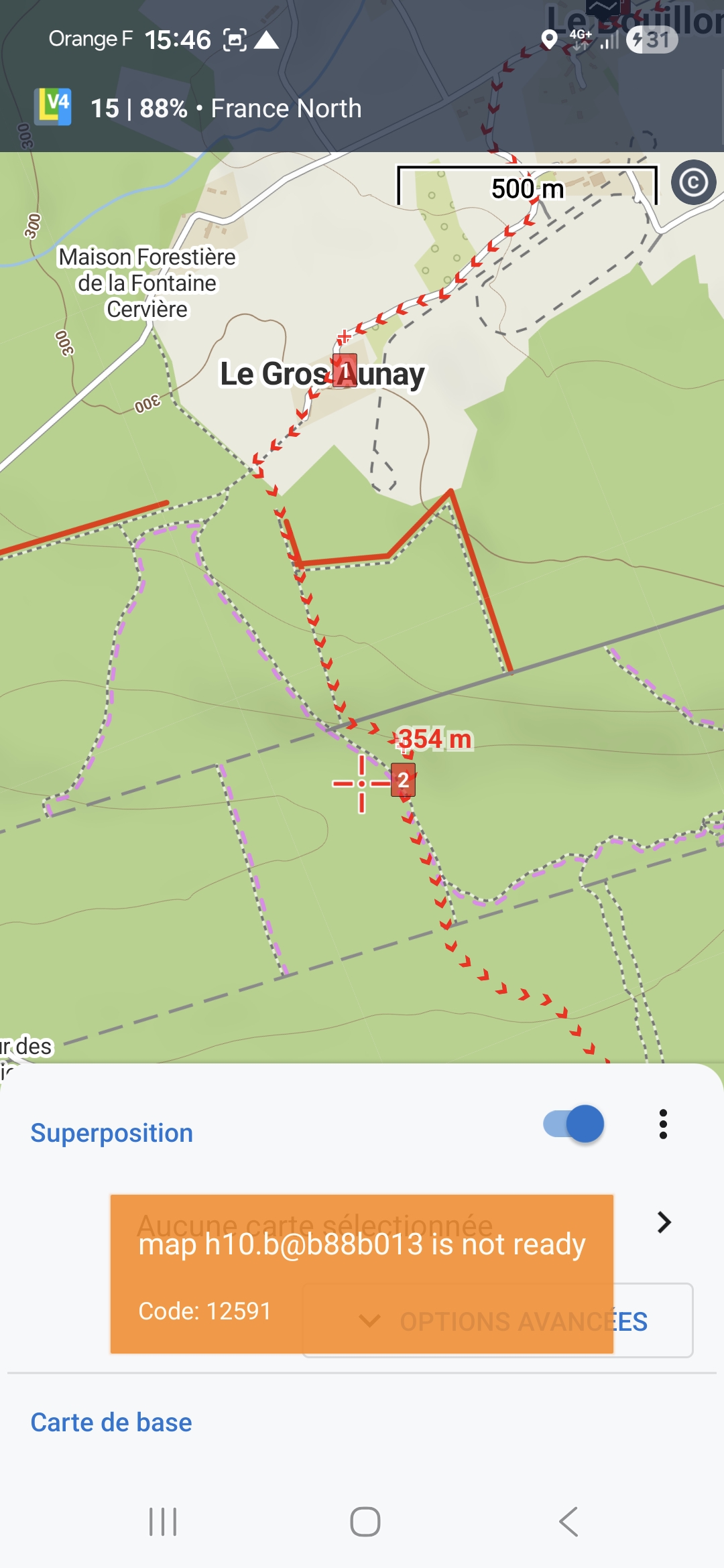Open the map copyright button
This screenshot has width=724, height=1568.
693,182
